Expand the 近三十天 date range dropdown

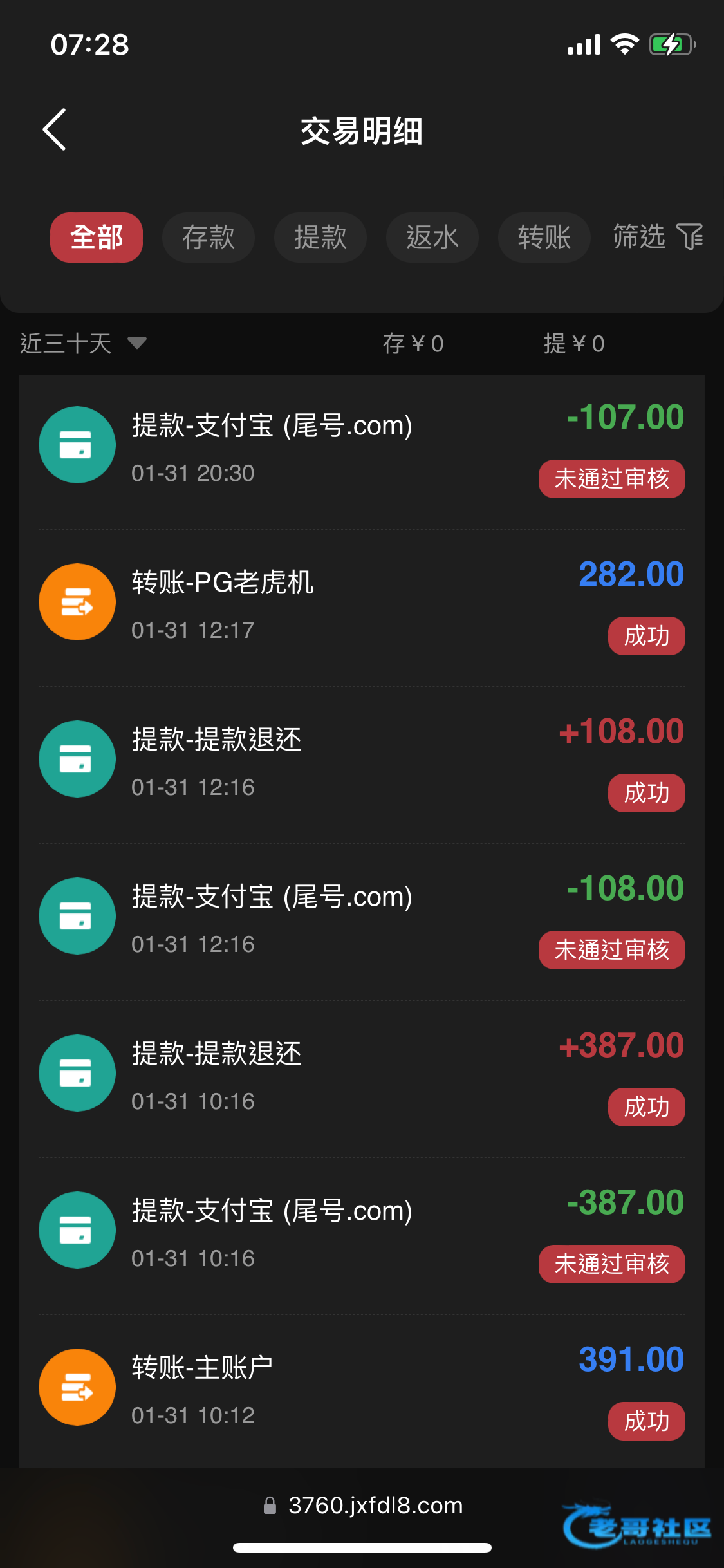coord(84,343)
